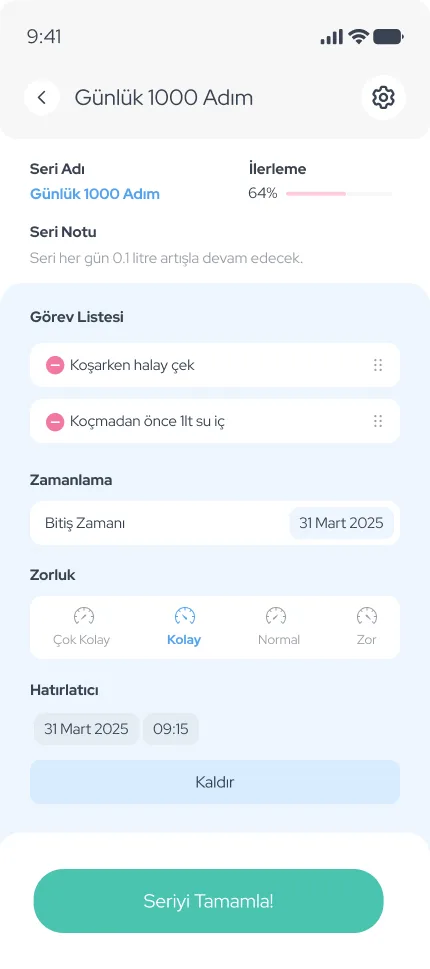Select Çok Kolay difficulty
Screen dimensions: 430x969
(x=82, y=627)
